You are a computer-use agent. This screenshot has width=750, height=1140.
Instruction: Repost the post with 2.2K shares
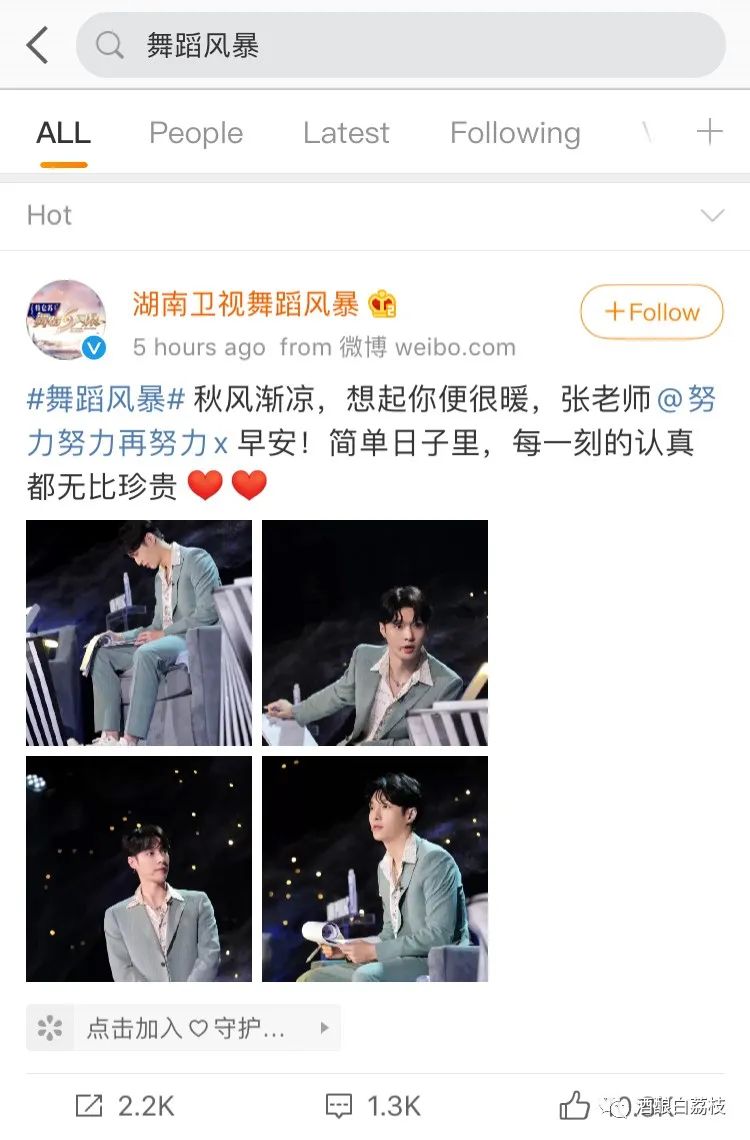[x=125, y=1105]
